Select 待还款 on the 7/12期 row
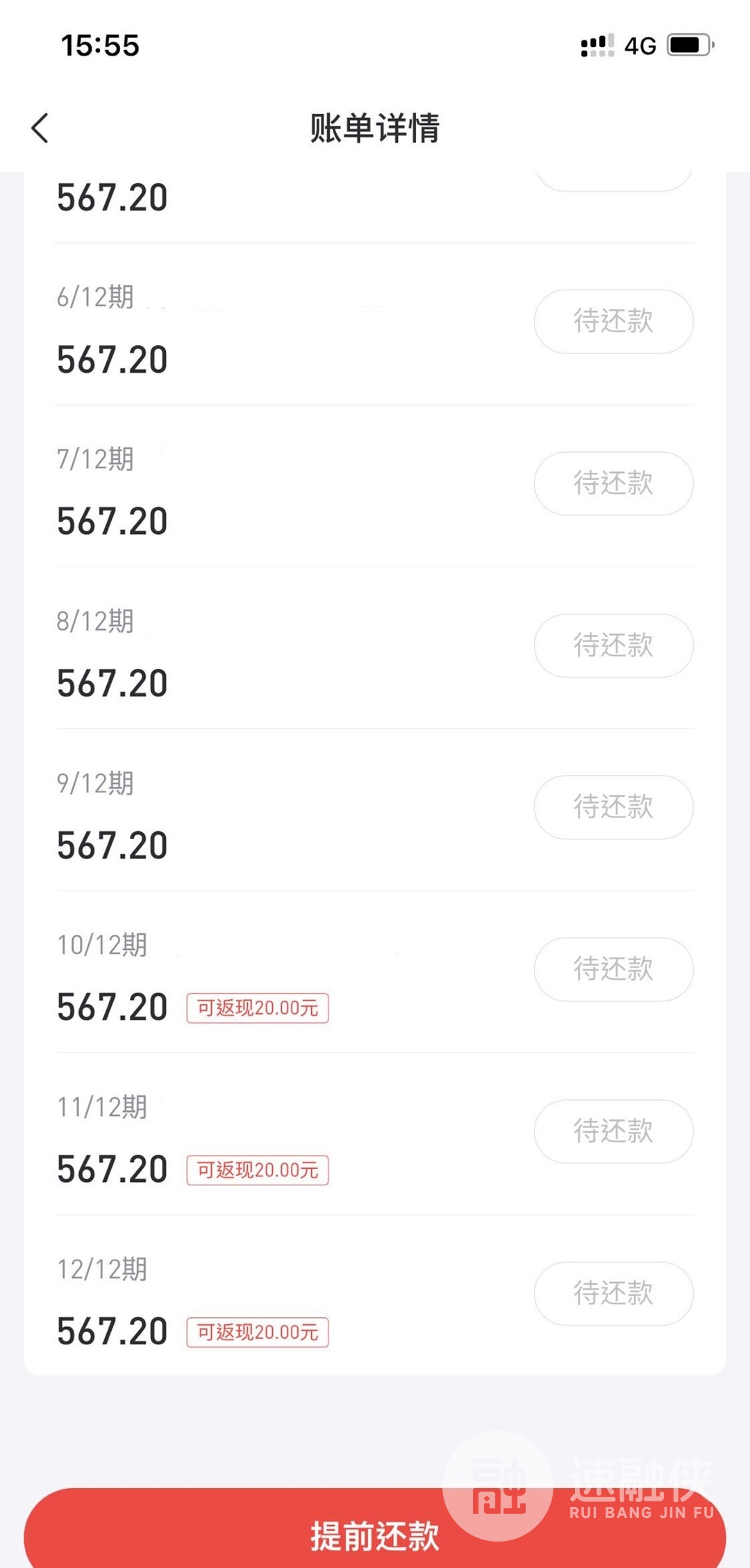 [x=614, y=483]
